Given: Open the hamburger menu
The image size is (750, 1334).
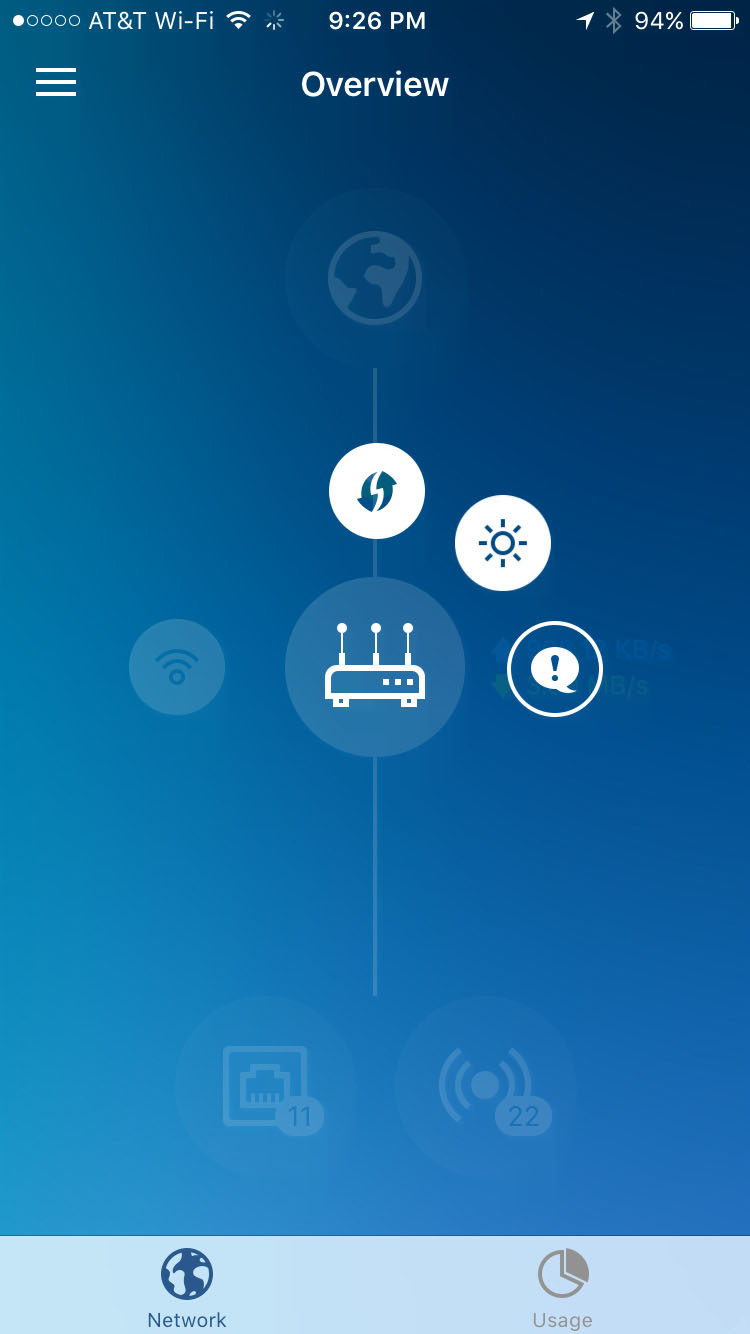Looking at the screenshot, I should click(56, 82).
